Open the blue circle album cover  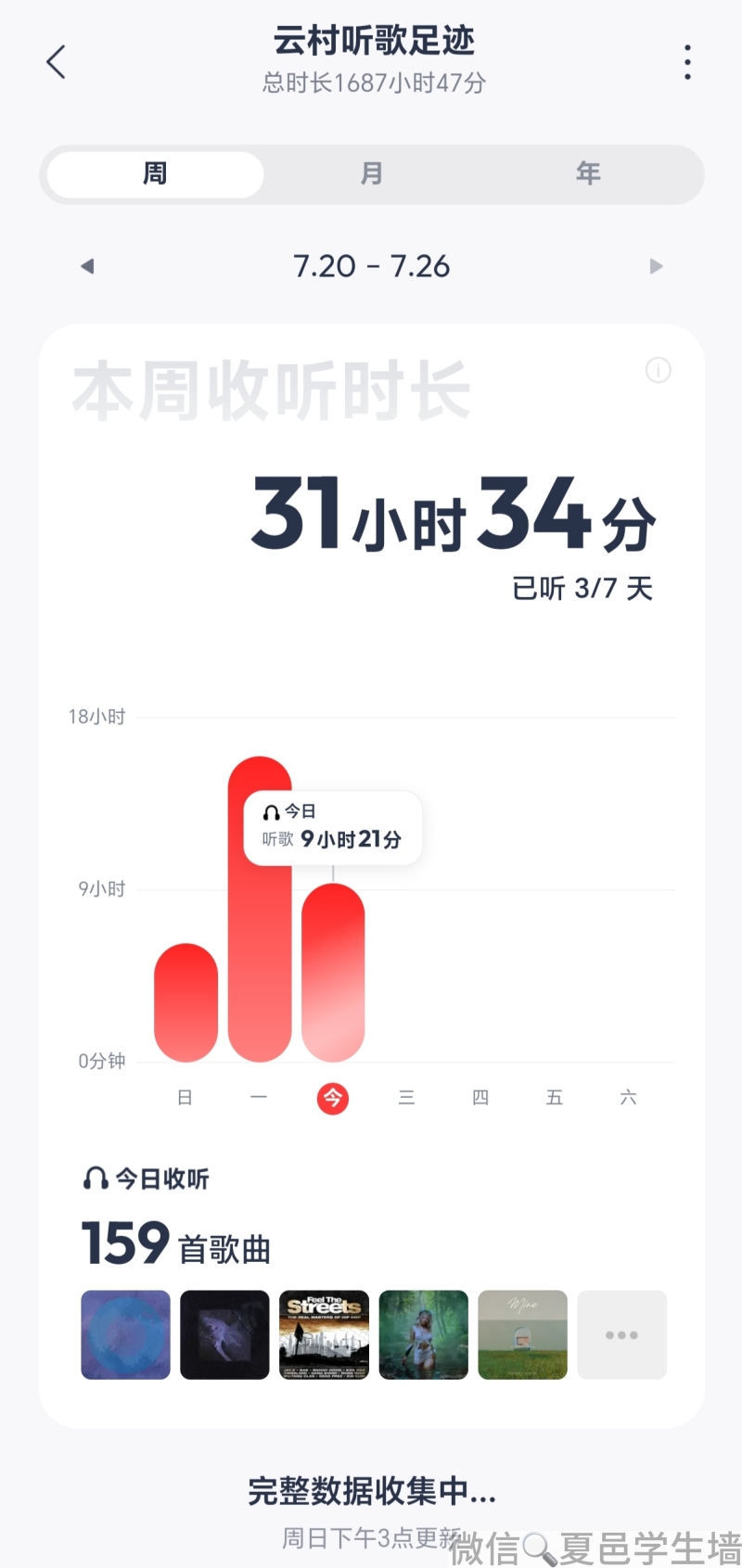tap(126, 1335)
